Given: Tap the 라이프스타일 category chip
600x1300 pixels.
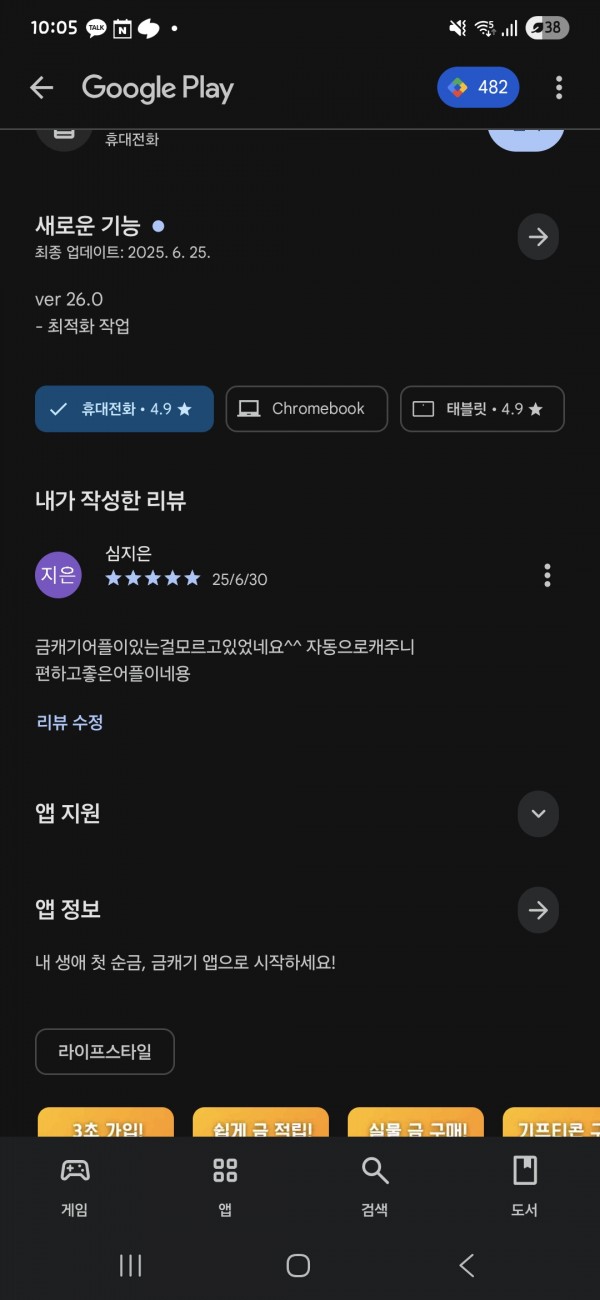Looking at the screenshot, I should 105,1052.
